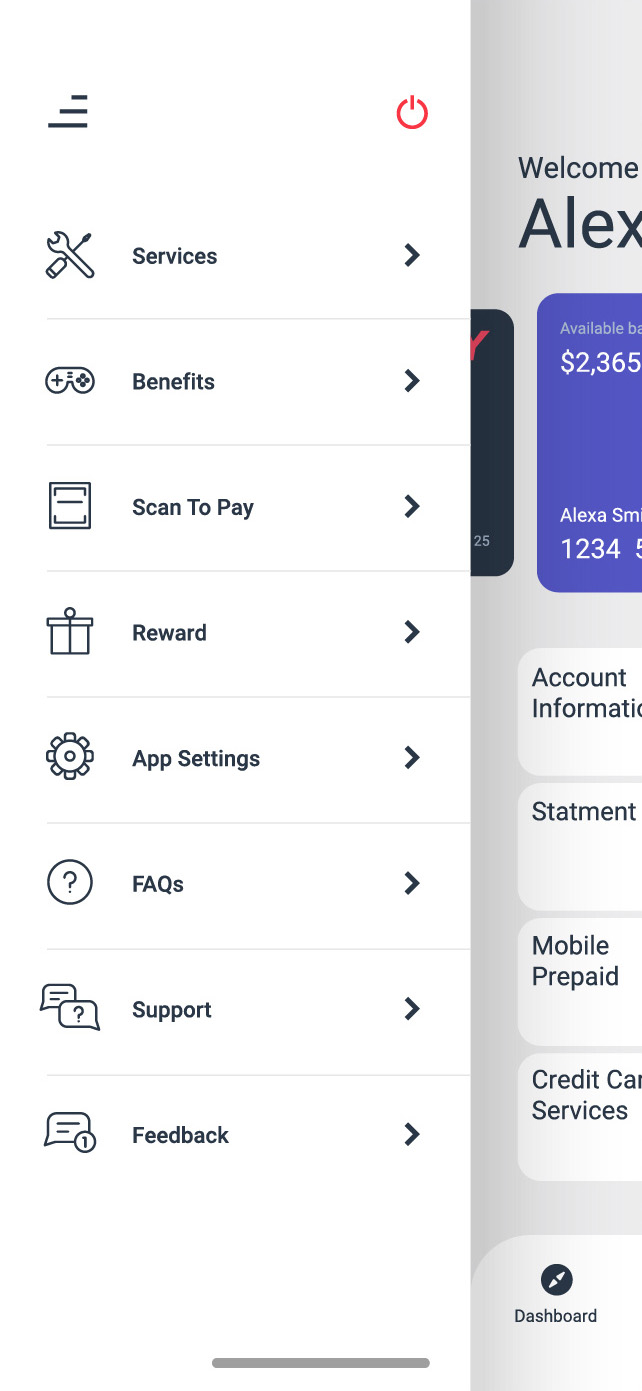Select Scan To Pay

click(235, 508)
